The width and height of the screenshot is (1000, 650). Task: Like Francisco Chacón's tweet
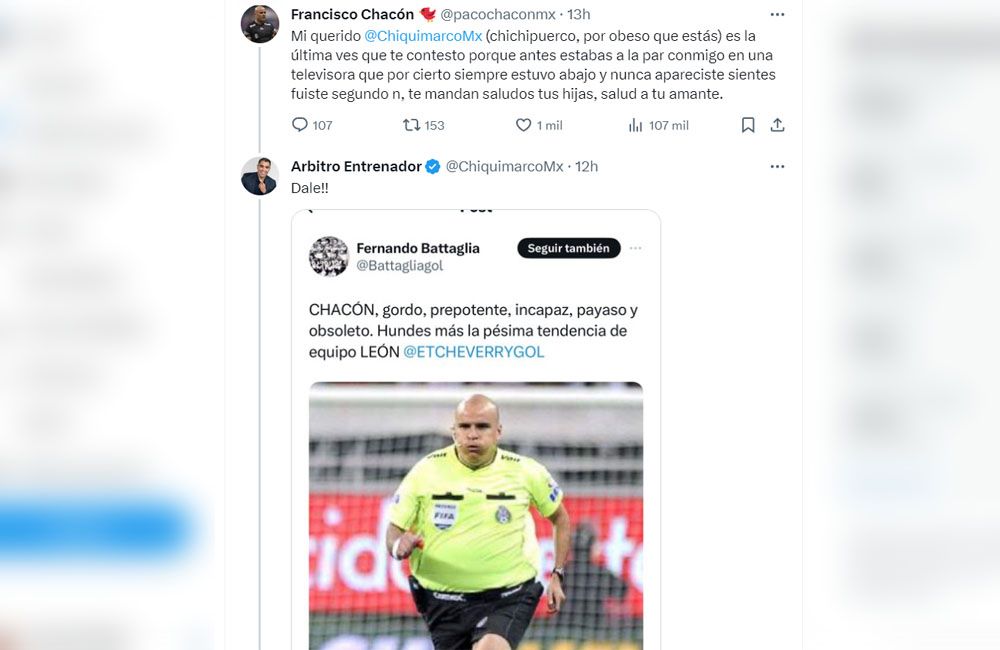point(523,125)
